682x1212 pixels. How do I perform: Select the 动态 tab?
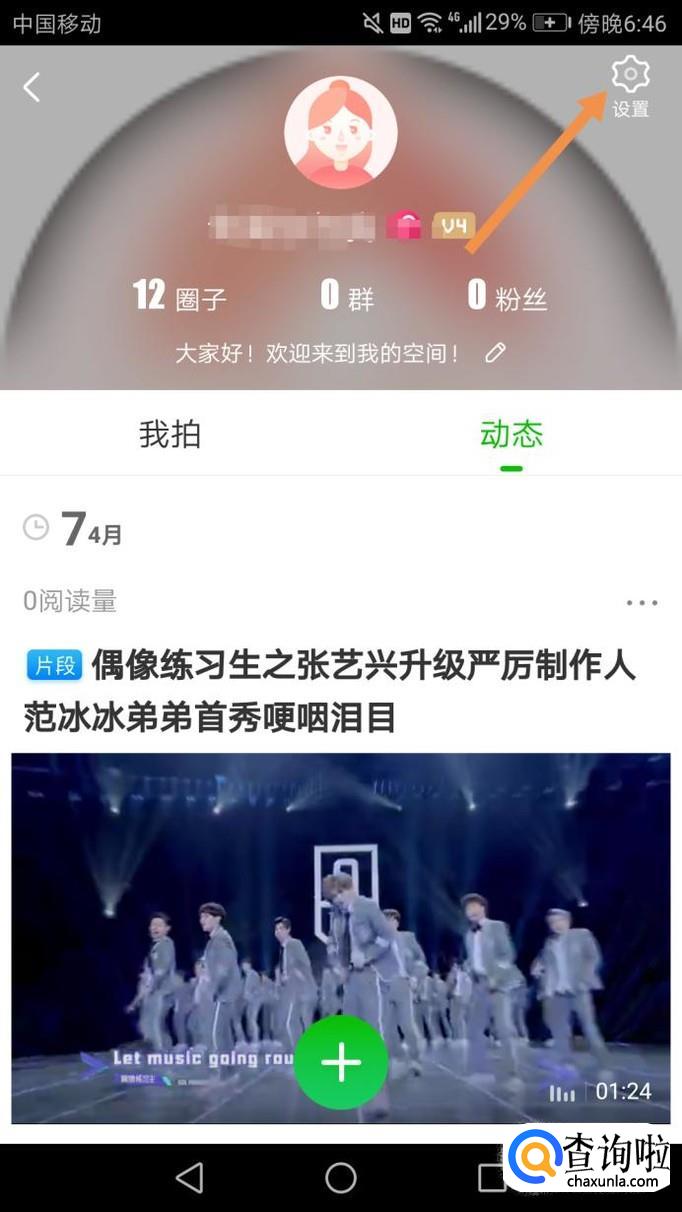pos(511,434)
